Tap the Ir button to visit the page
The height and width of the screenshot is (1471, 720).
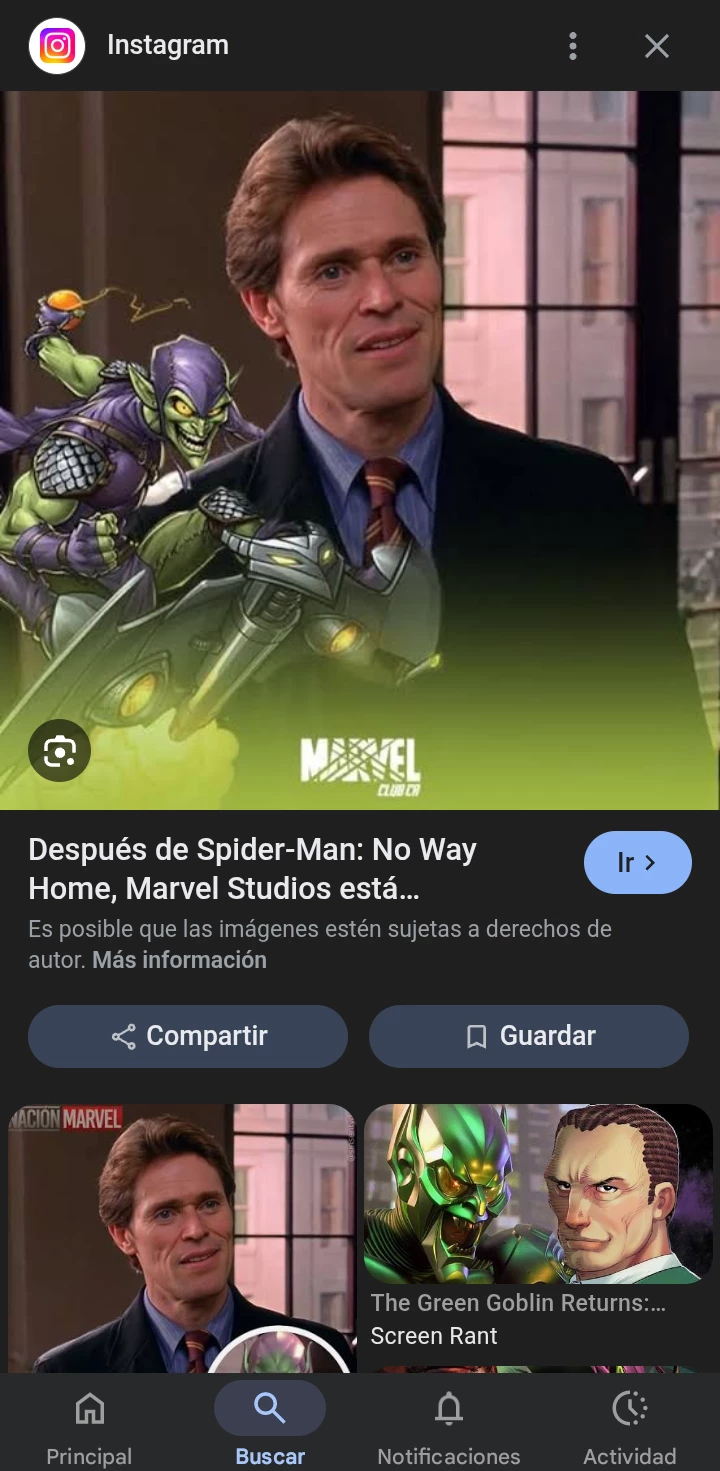point(637,862)
